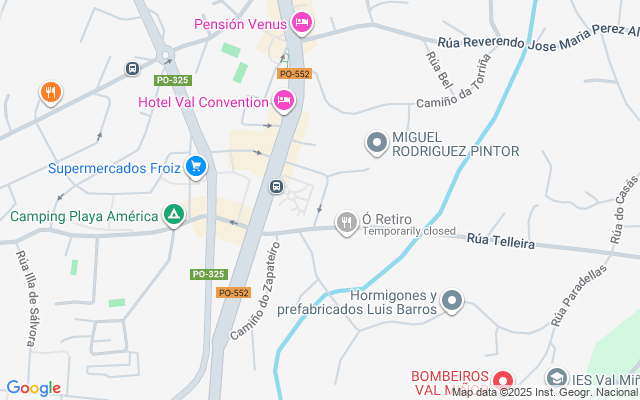Open Google Maps via the Google logo
Screen dimensions: 640x400
pos(34,388)
